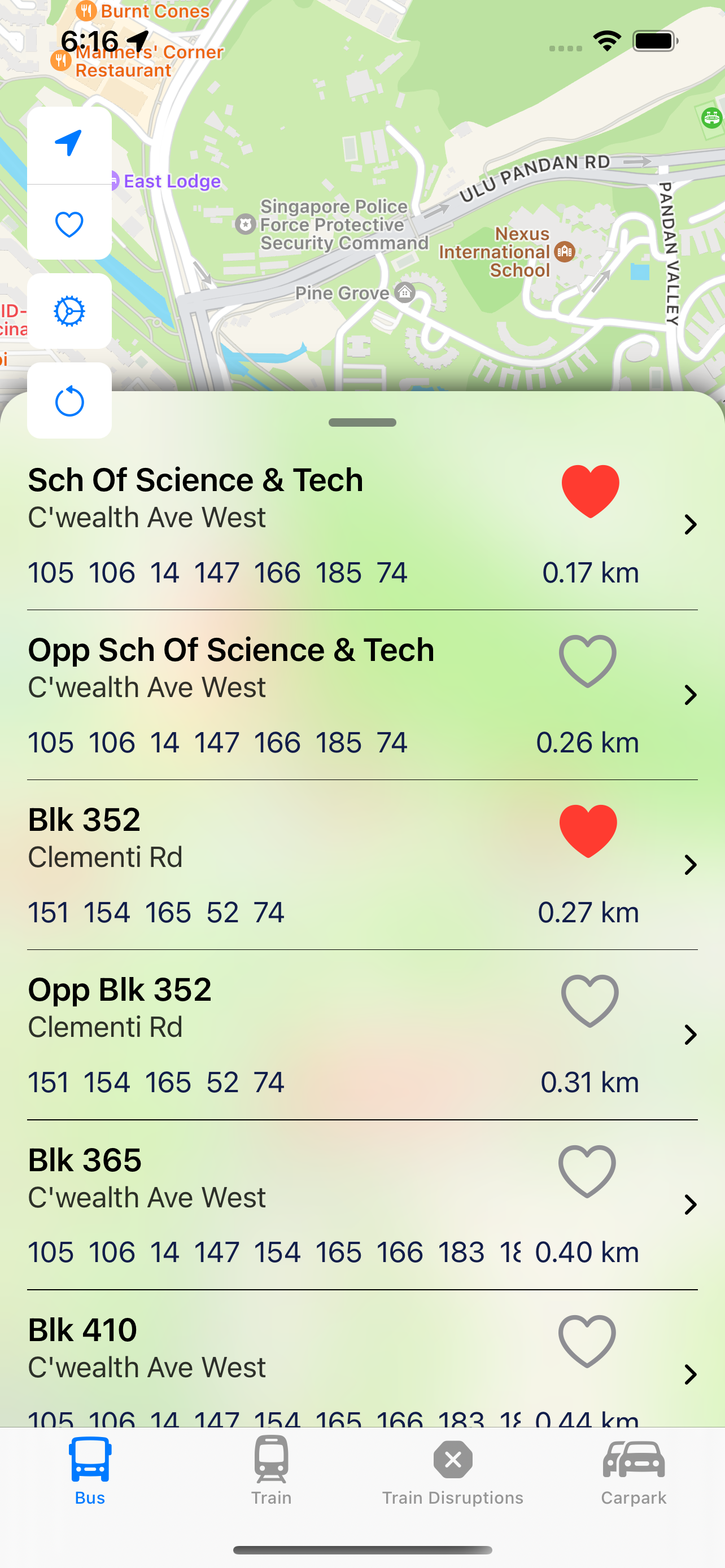725x1568 pixels.
Task: Favorite Opp Sch Of Science & Tech stop
Action: coord(587,661)
